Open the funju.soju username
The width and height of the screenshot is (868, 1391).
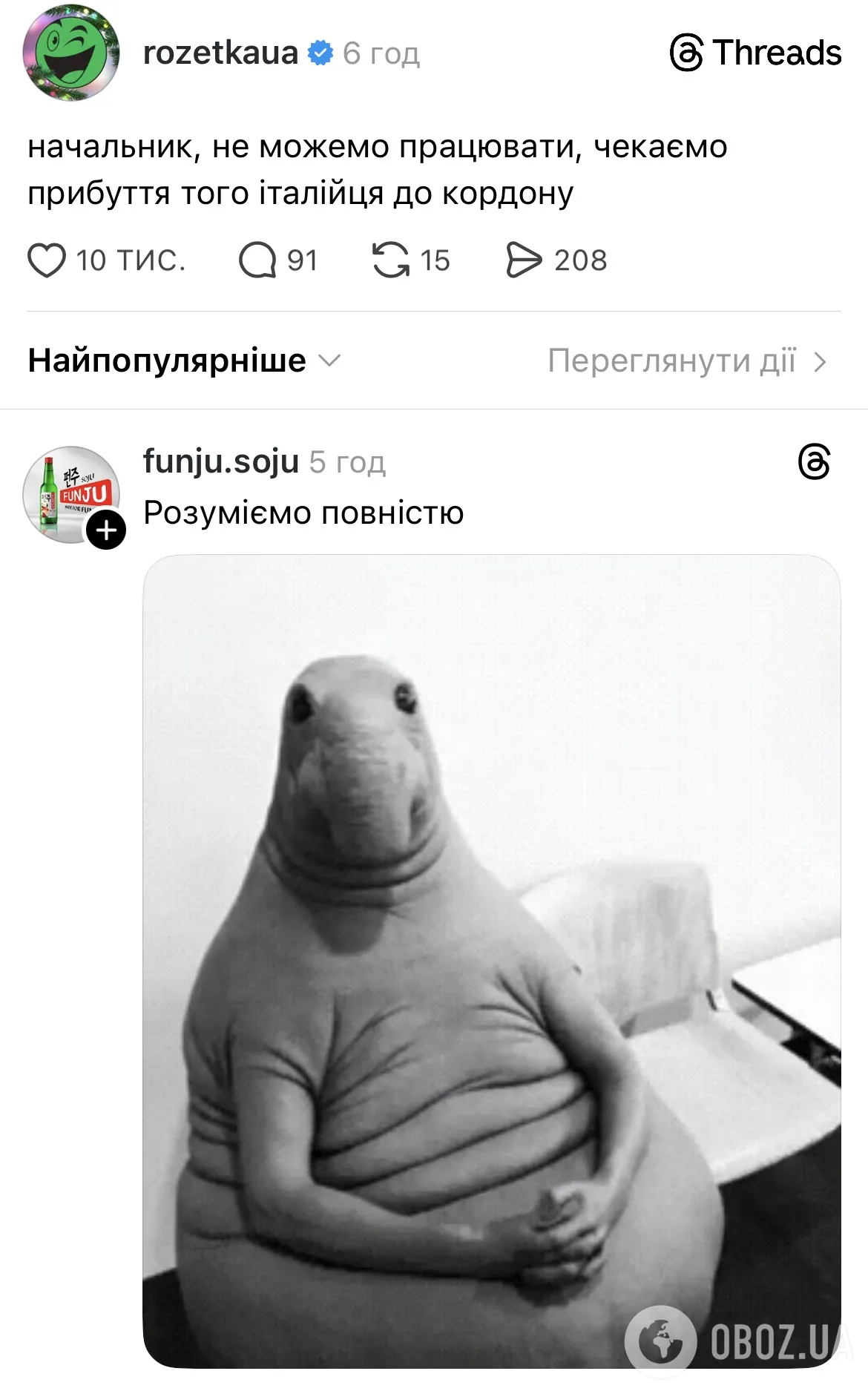pos(220,461)
